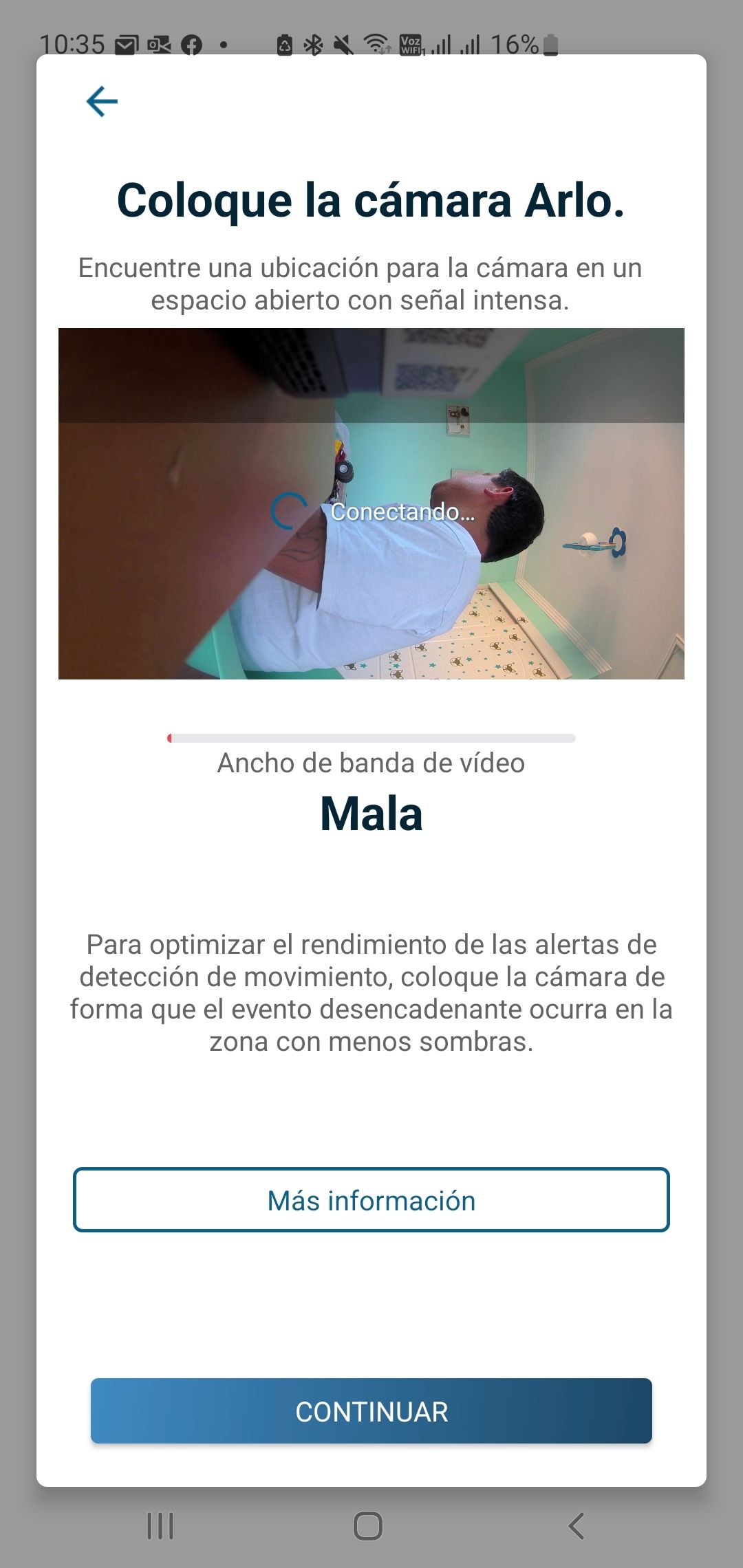Image resolution: width=743 pixels, height=1568 pixels.
Task: Tap the system back button
Action: 577,1526
